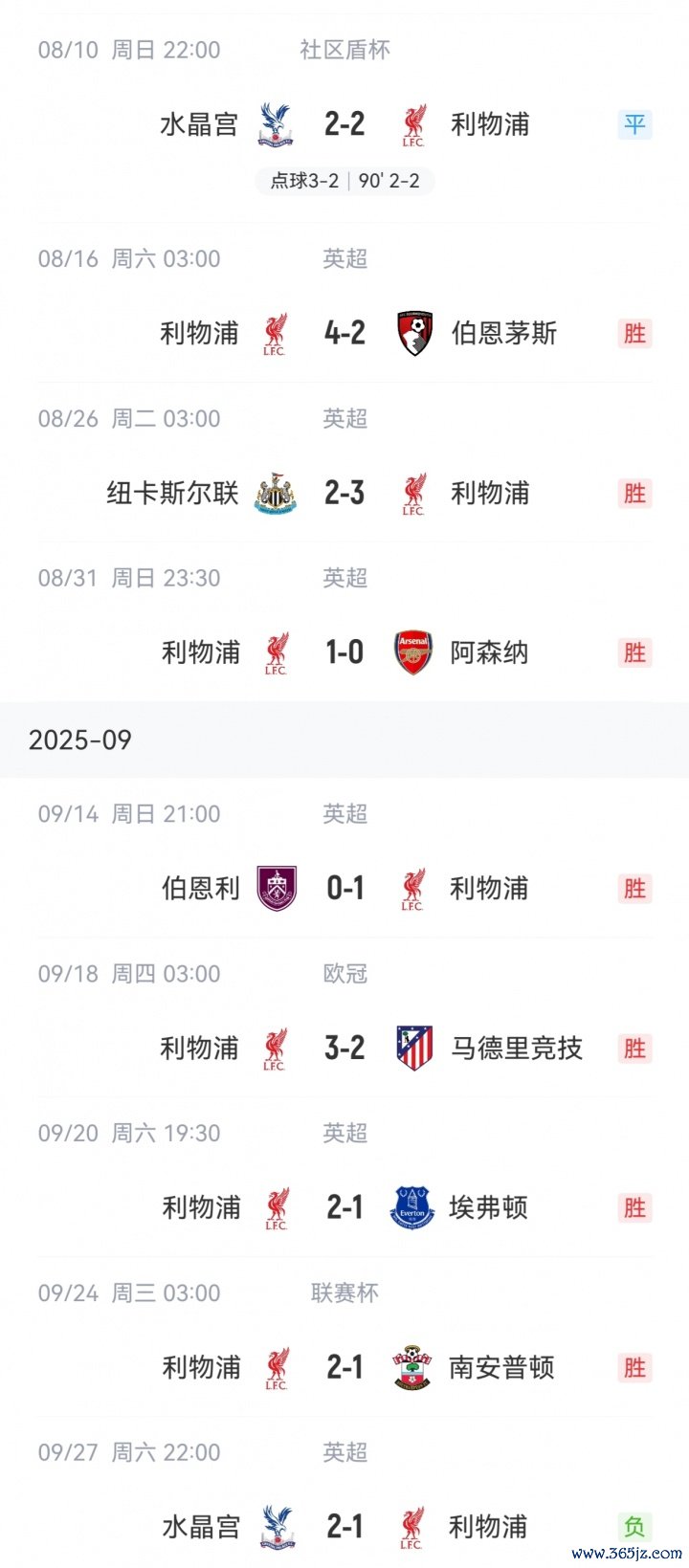Viewport: 689px width, 1568px height.
Task: Open the Burnley 0-1 Liverpool match
Action: [344, 888]
